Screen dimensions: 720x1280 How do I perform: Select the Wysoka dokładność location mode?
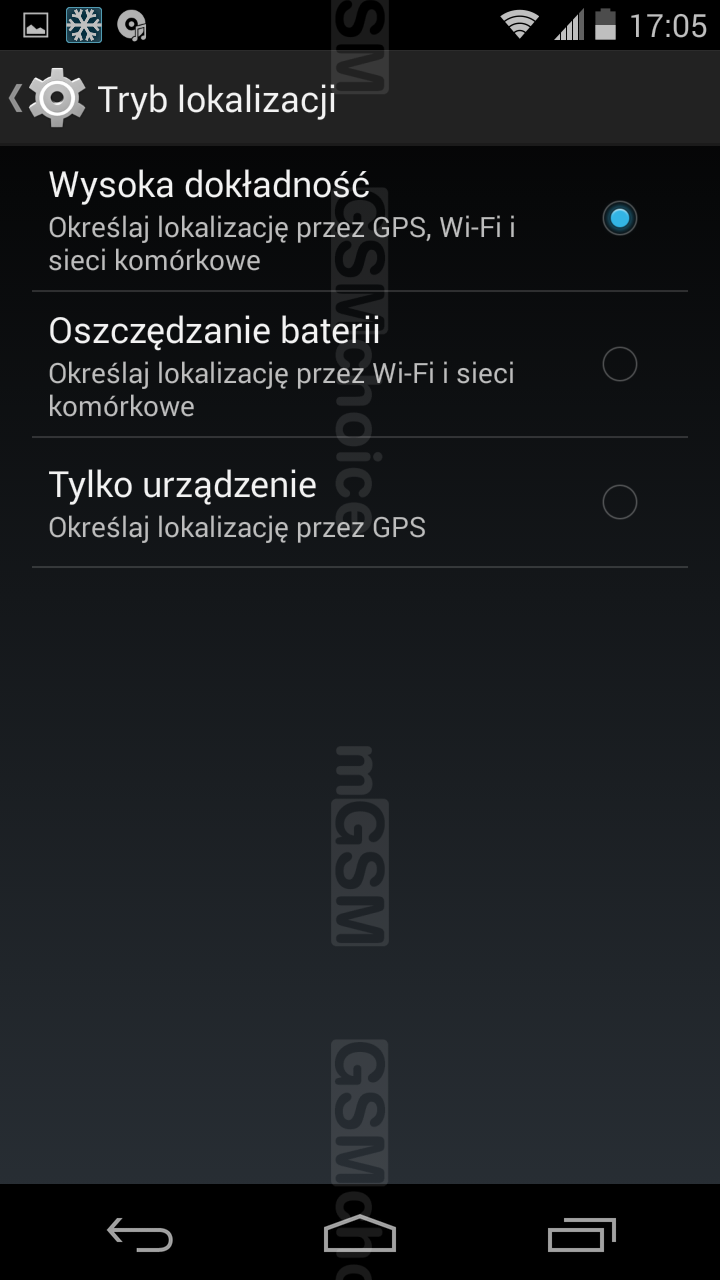pos(360,219)
